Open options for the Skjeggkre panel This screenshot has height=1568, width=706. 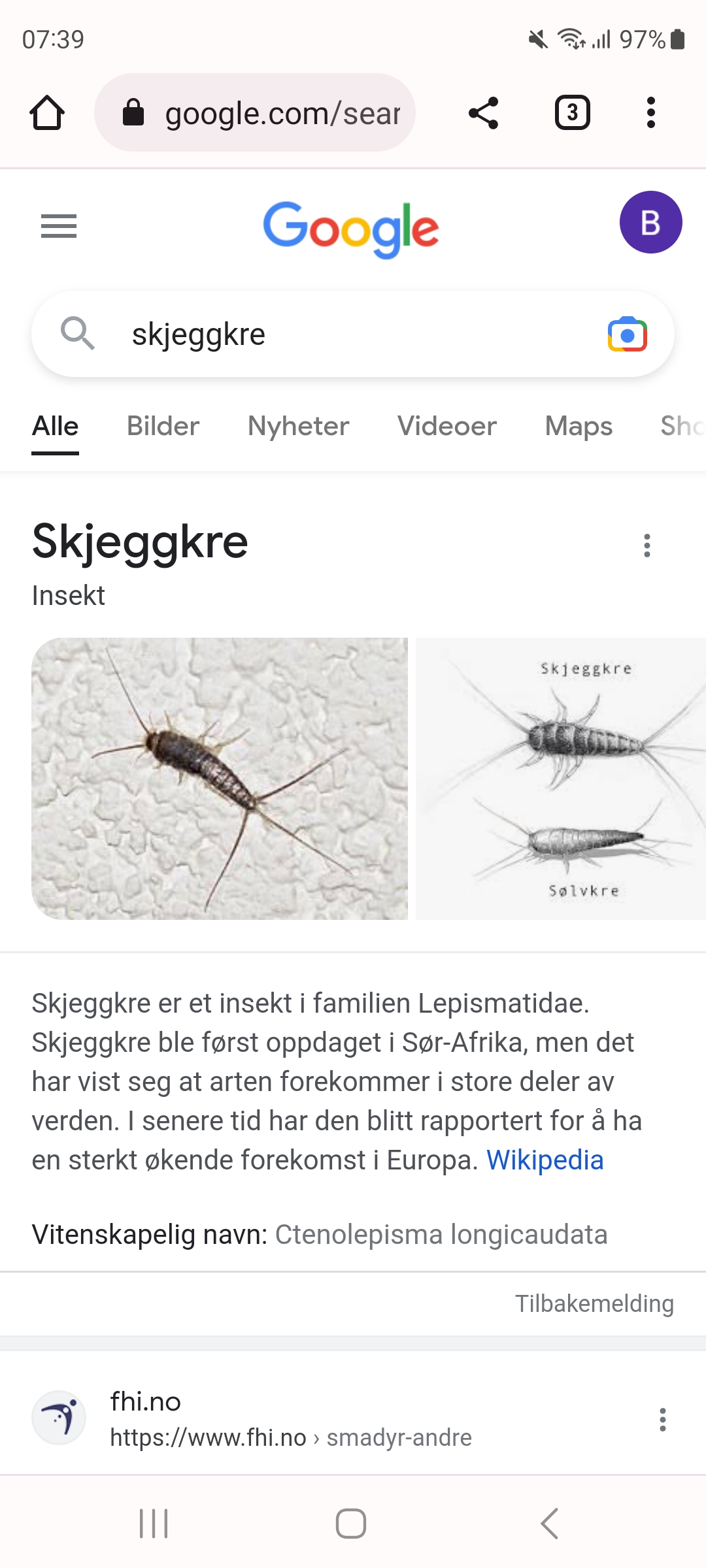pos(647,546)
